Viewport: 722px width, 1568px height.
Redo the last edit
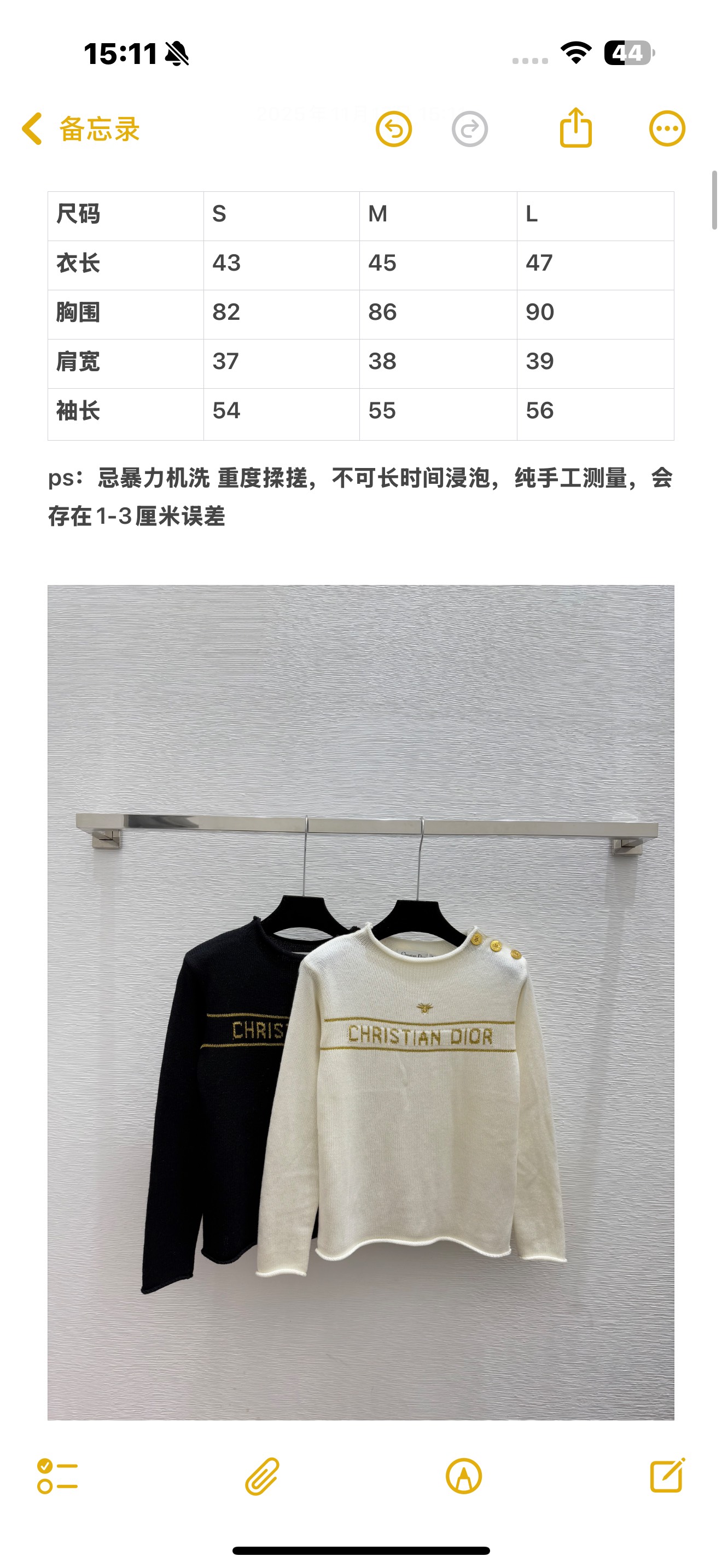pyautogui.click(x=469, y=129)
